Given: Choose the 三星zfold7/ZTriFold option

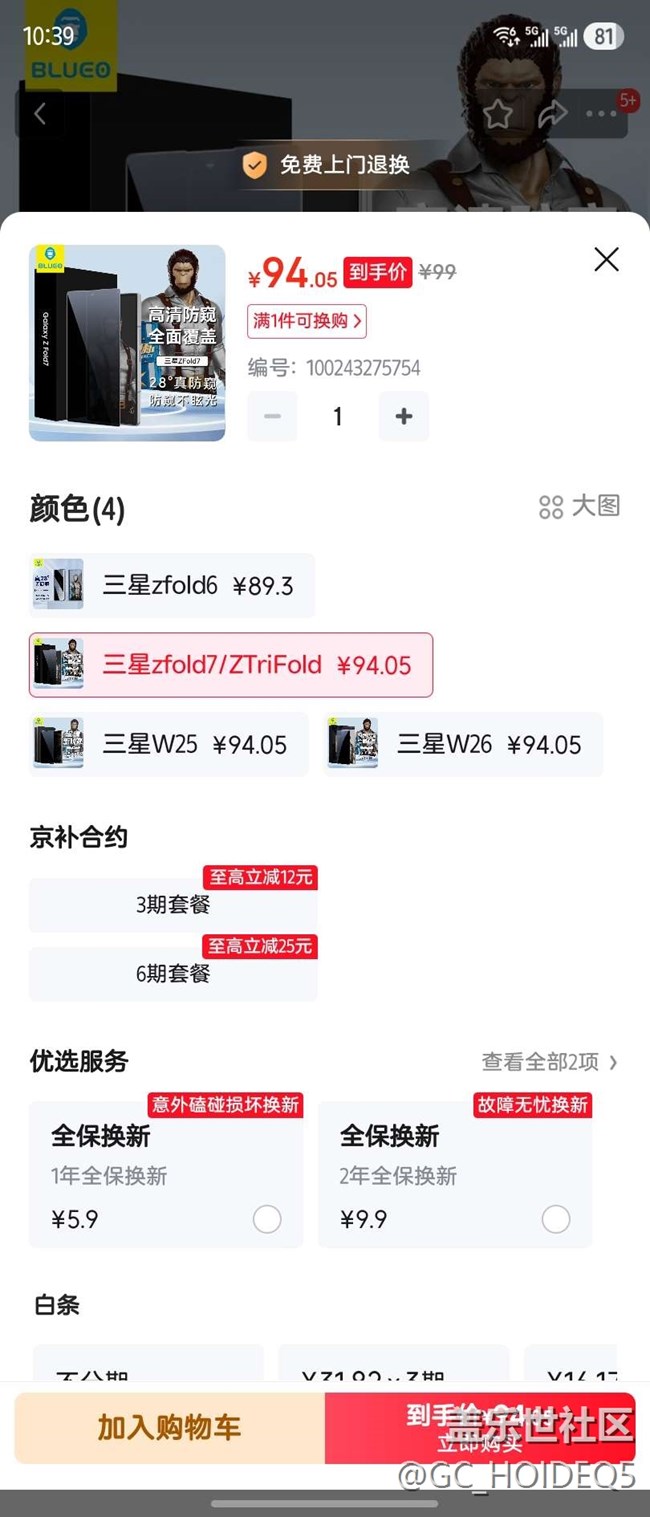Looking at the screenshot, I should tap(231, 665).
